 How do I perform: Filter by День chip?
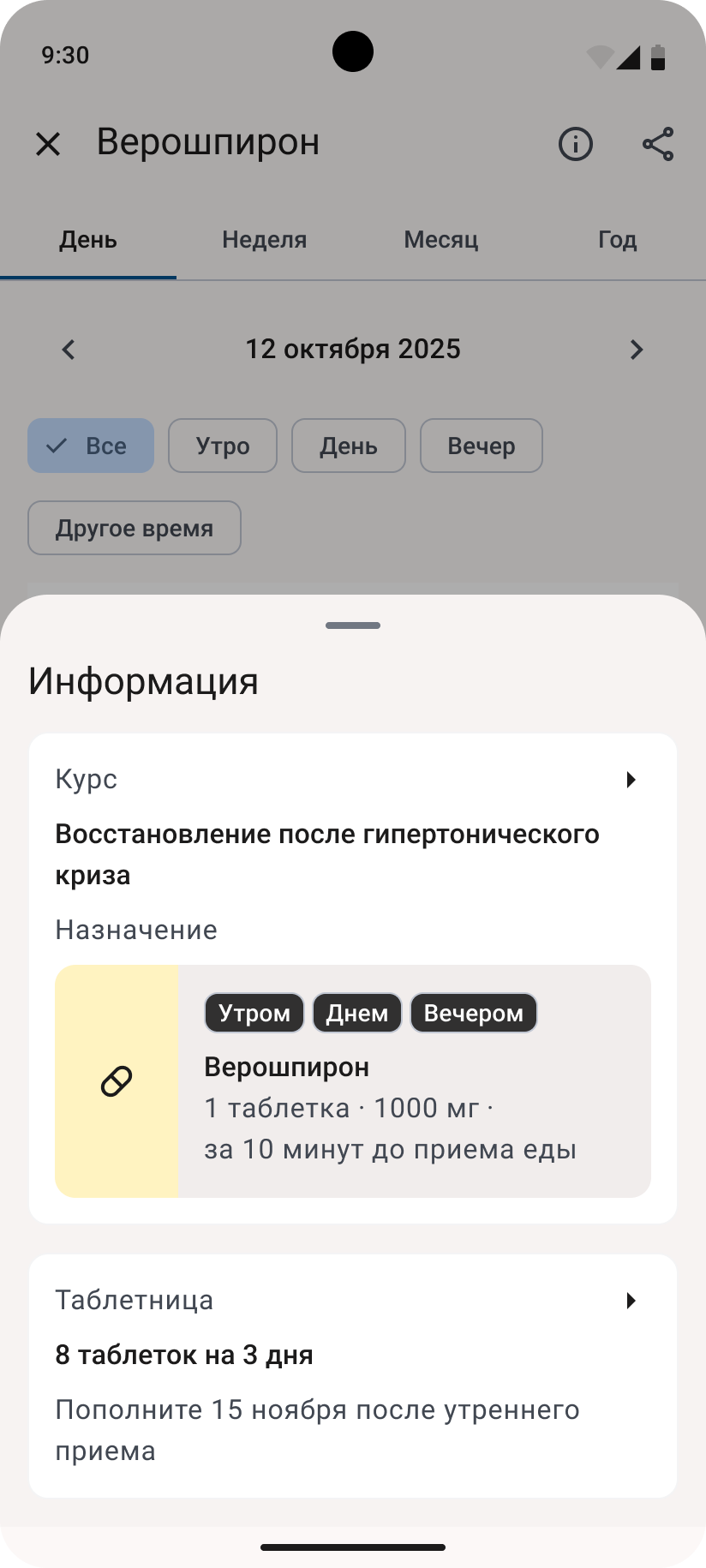point(348,446)
